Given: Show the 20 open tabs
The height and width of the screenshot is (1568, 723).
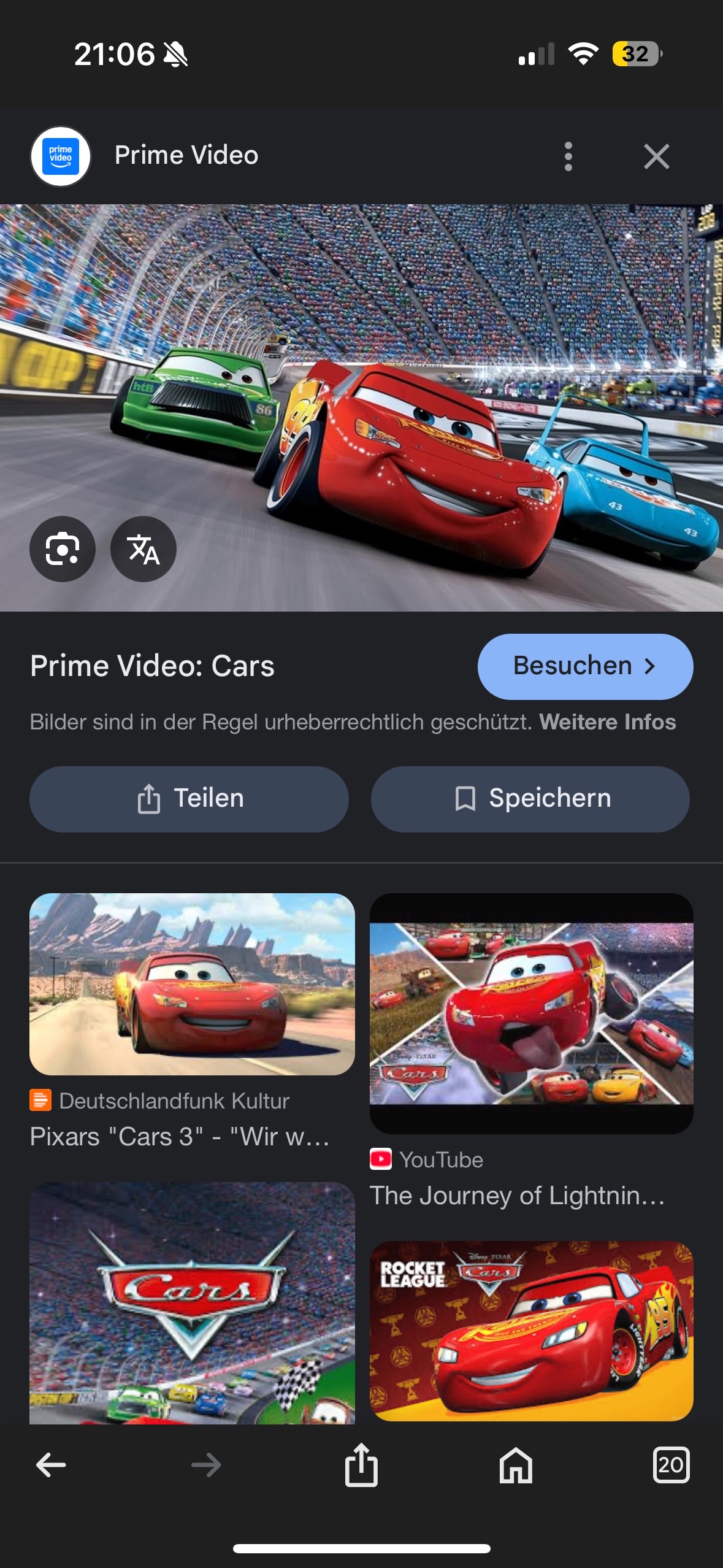Looking at the screenshot, I should (x=671, y=1465).
